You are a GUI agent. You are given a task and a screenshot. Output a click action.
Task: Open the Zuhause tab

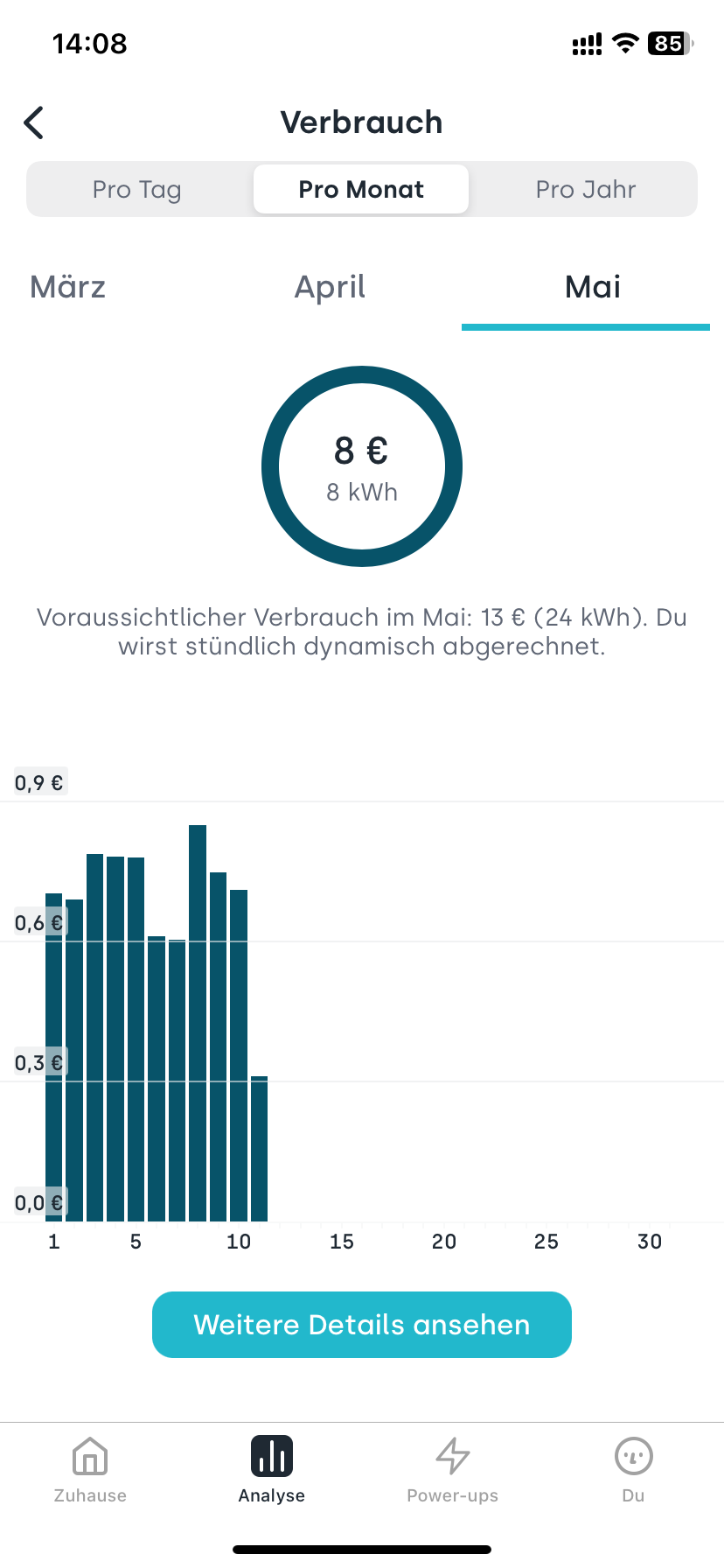tap(90, 1470)
